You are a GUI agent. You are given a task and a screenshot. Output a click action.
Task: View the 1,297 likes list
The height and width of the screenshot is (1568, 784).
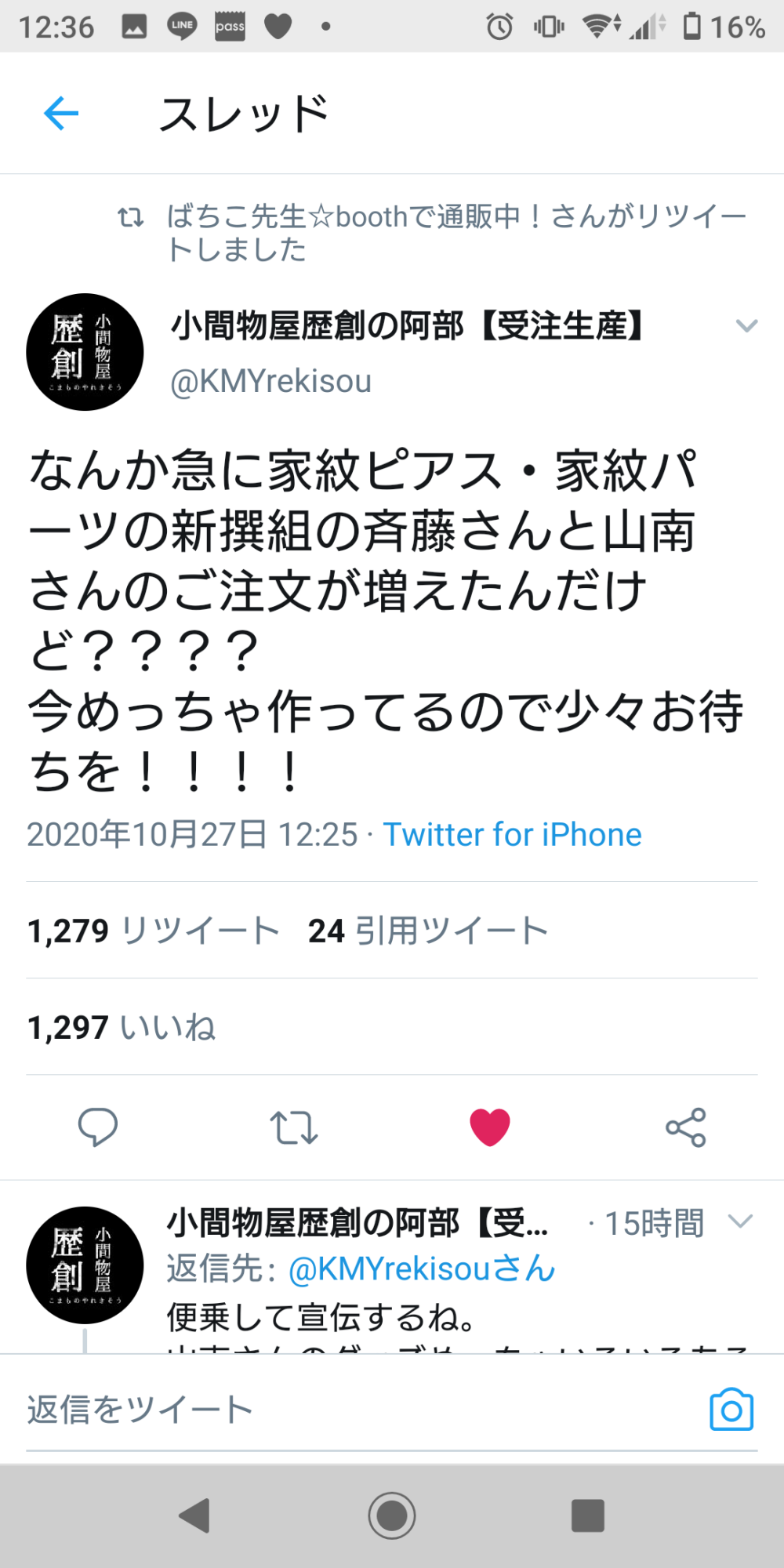122,1028
